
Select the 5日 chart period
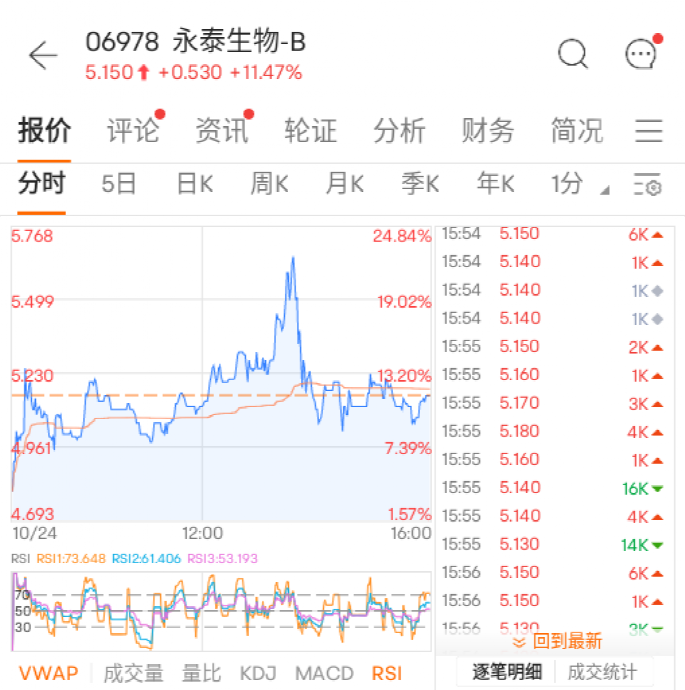pos(119,184)
